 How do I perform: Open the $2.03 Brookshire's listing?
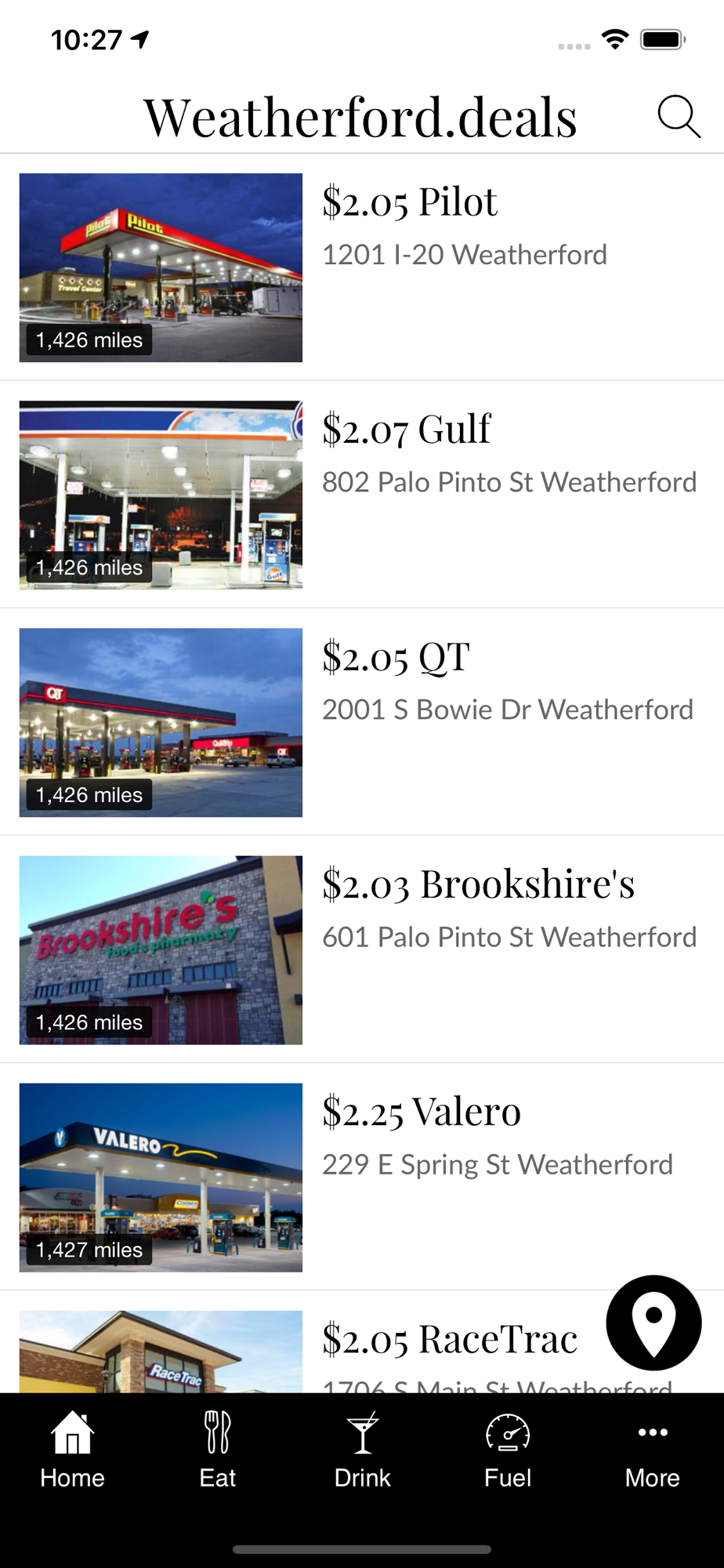478,884
